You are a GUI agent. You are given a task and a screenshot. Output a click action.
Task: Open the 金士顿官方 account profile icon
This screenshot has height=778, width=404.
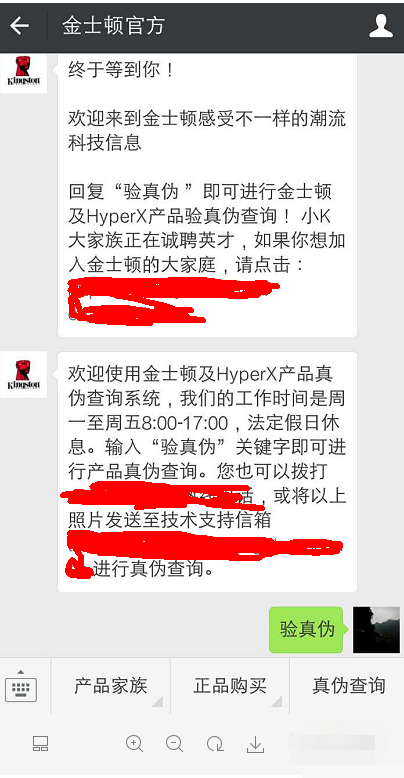click(x=381, y=26)
